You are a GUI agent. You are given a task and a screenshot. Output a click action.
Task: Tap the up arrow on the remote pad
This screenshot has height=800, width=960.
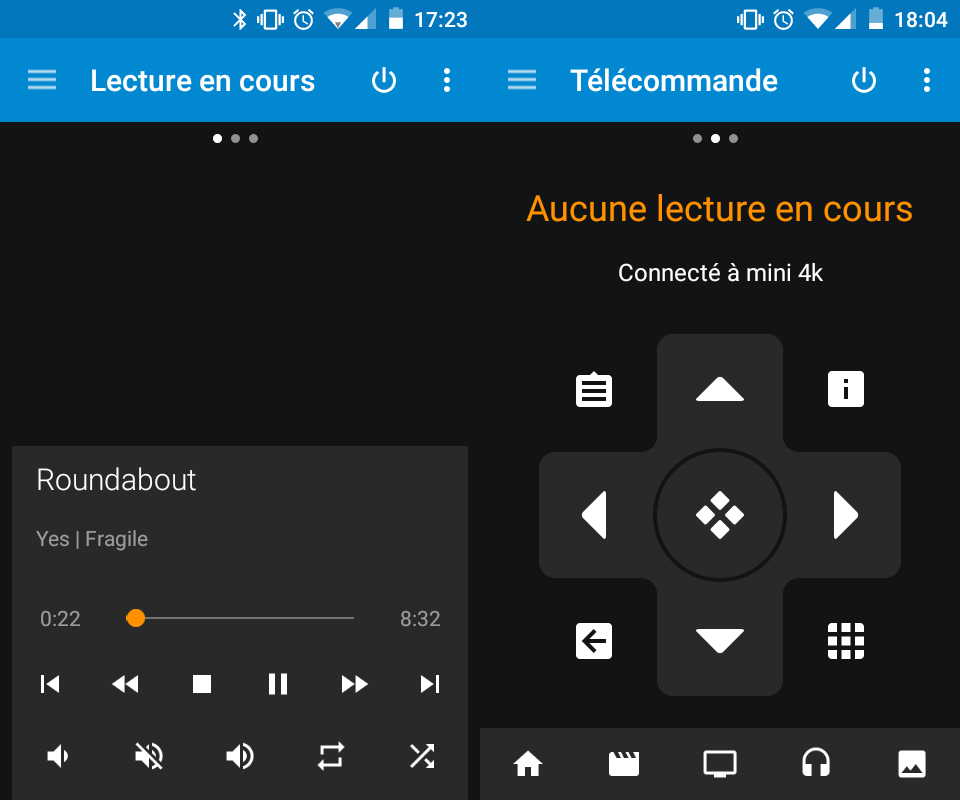point(720,390)
